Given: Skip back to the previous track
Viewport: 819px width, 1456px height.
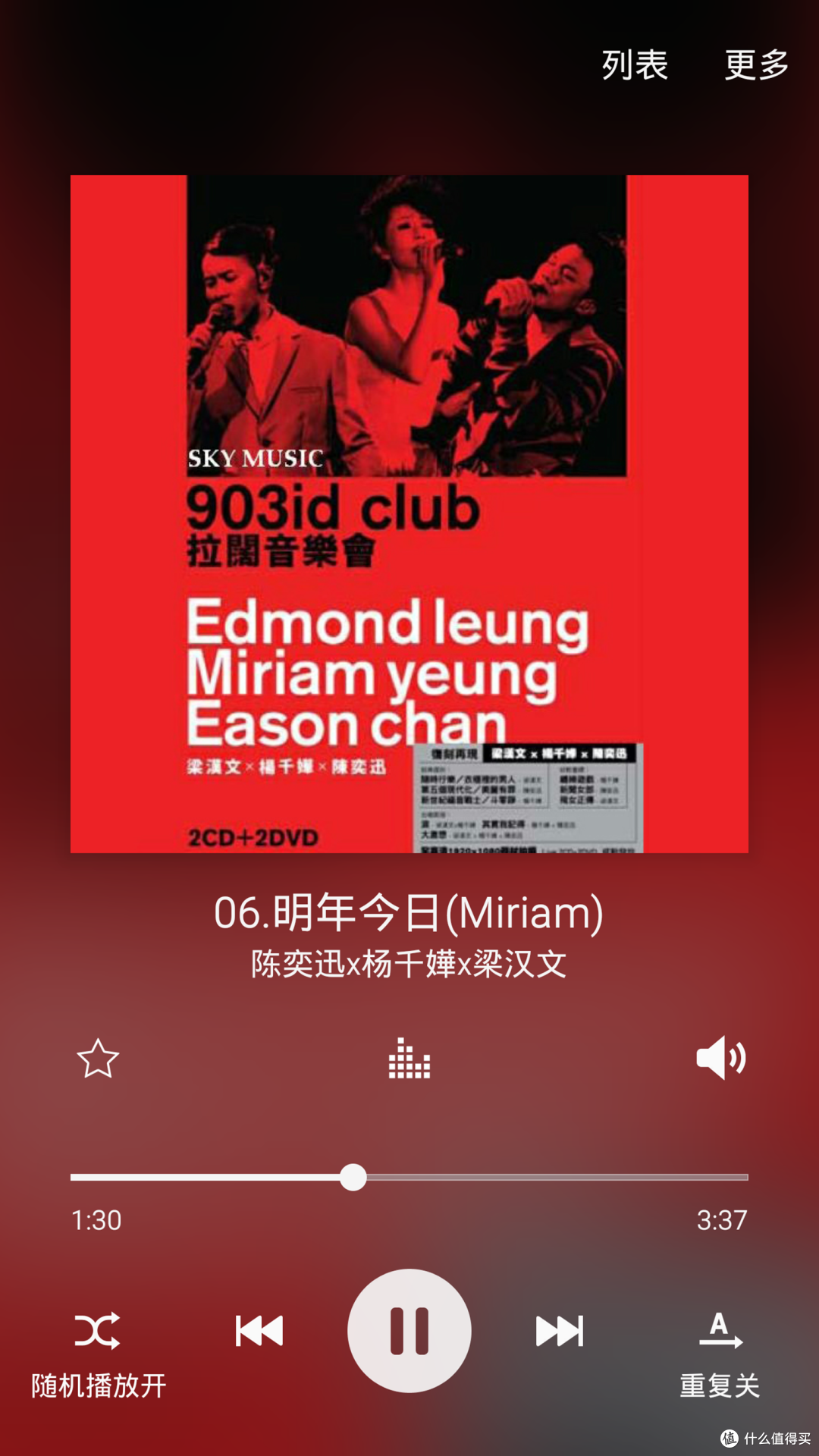Looking at the screenshot, I should (x=259, y=1331).
